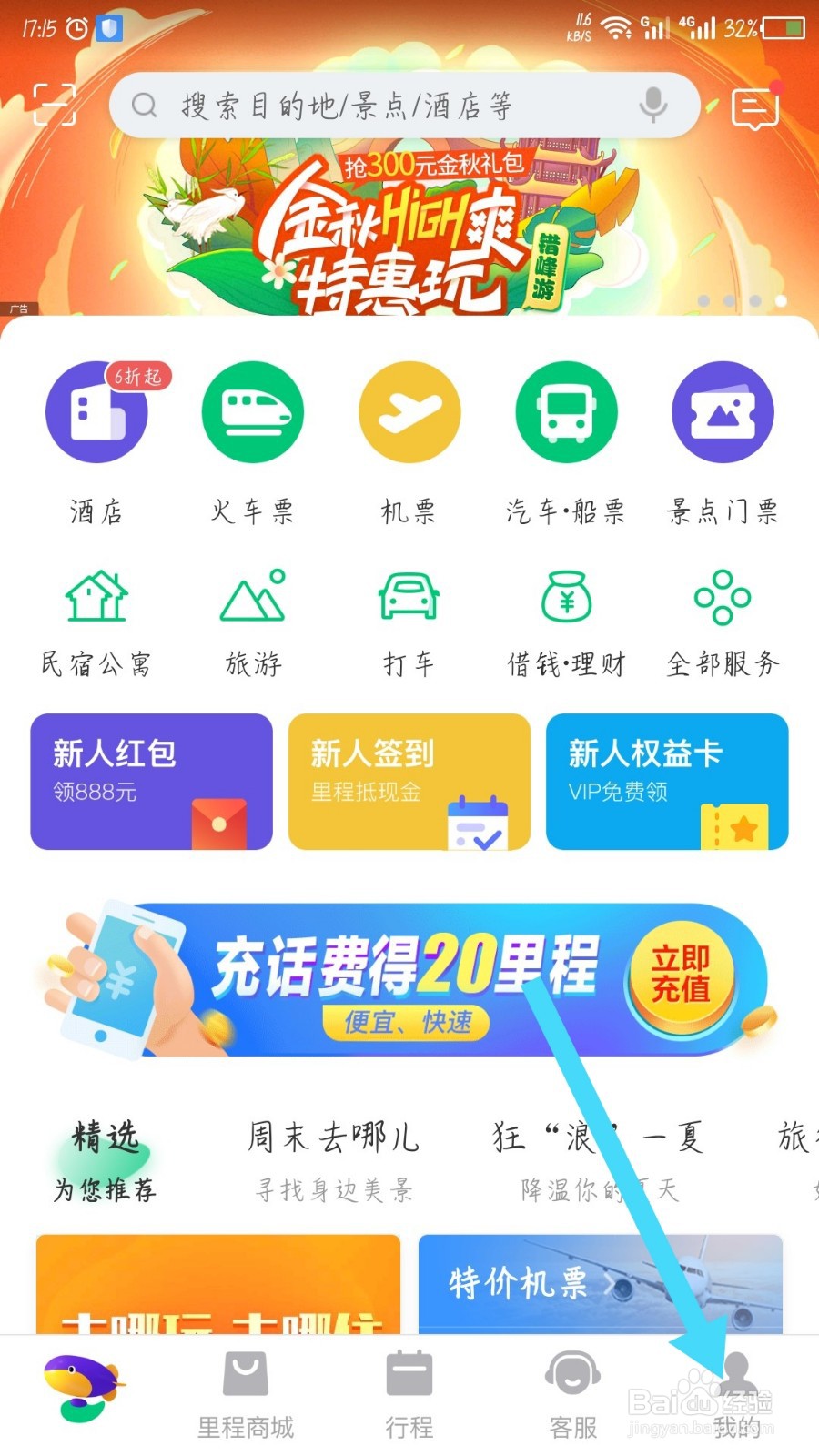Open voice search with microphone icon
The height and width of the screenshot is (1456, 819).
click(652, 106)
